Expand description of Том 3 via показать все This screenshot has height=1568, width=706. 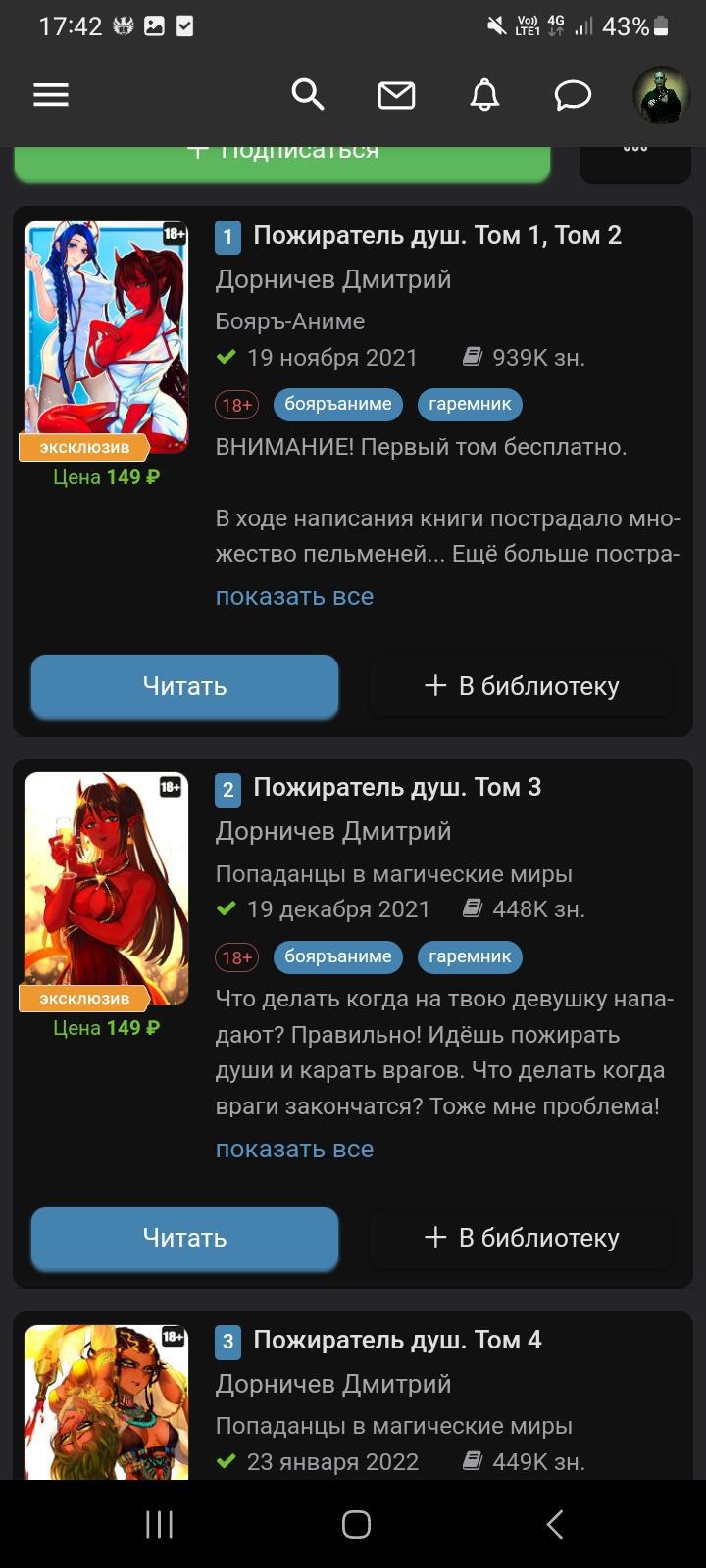[294, 1149]
